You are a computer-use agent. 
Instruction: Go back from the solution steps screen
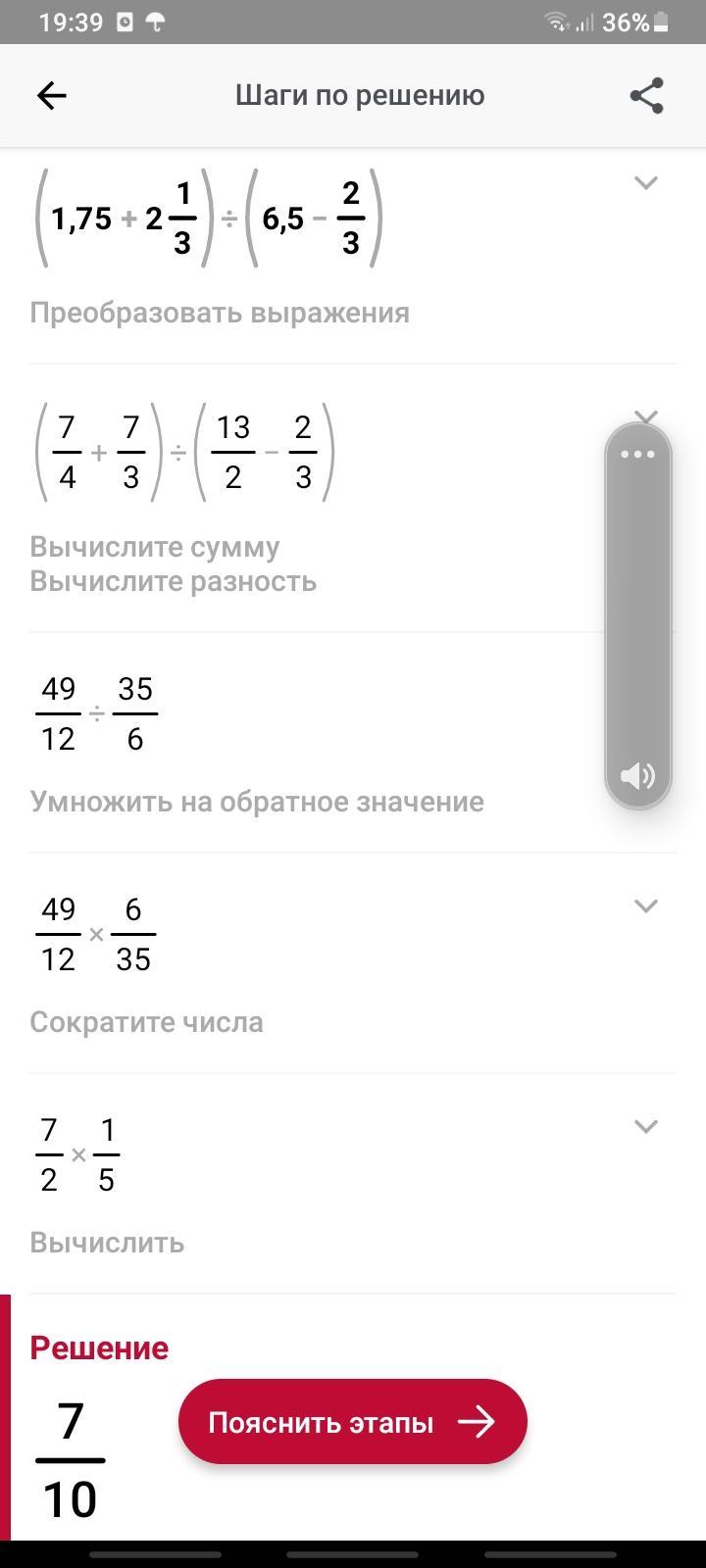click(52, 95)
